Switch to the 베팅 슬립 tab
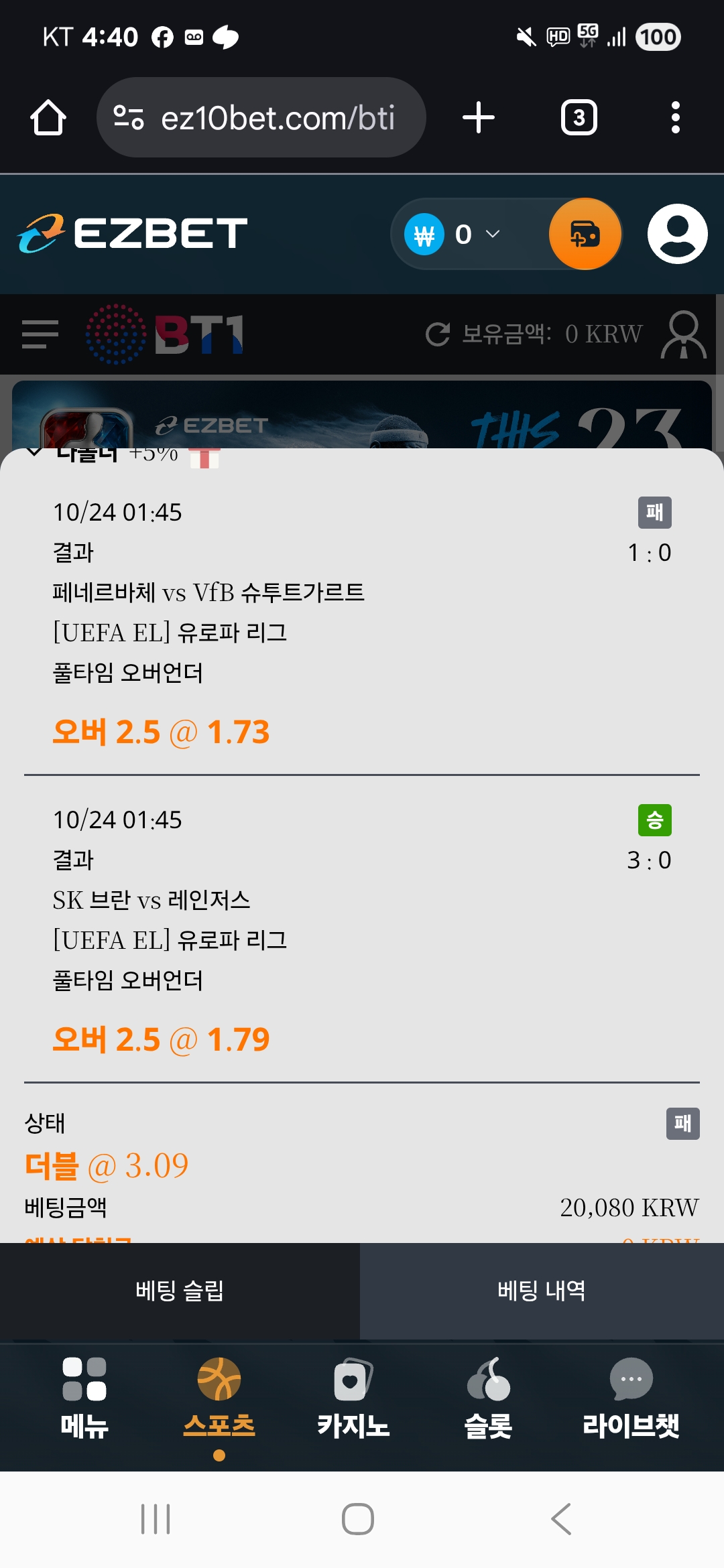Image resolution: width=724 pixels, height=1568 pixels. (x=180, y=1290)
